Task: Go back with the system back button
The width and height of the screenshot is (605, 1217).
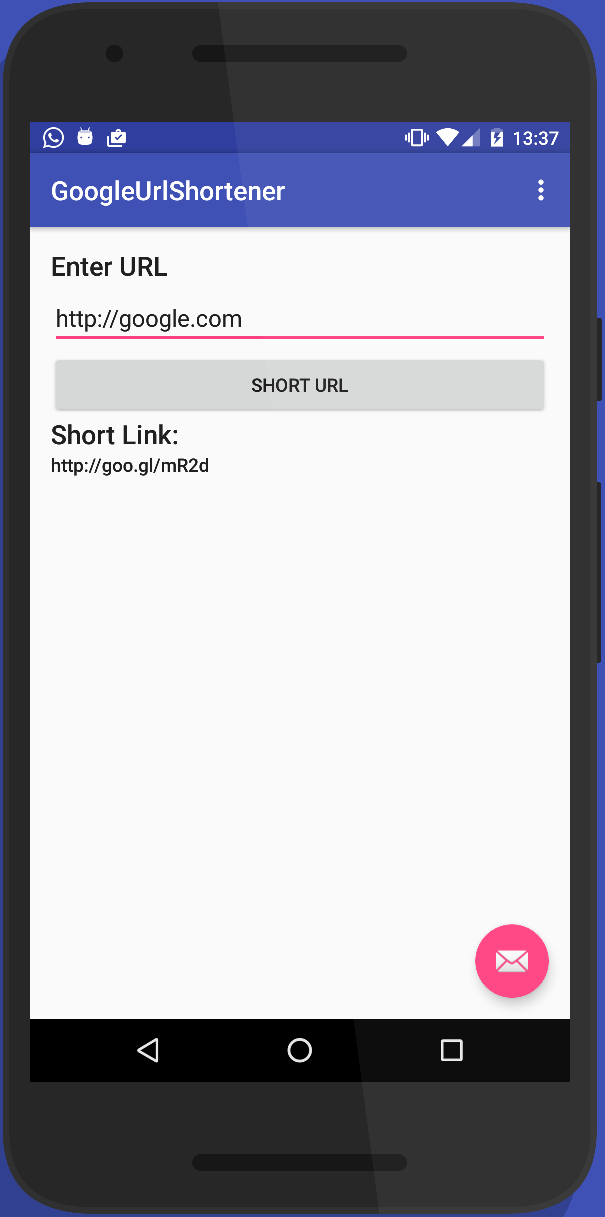Action: tap(148, 1049)
